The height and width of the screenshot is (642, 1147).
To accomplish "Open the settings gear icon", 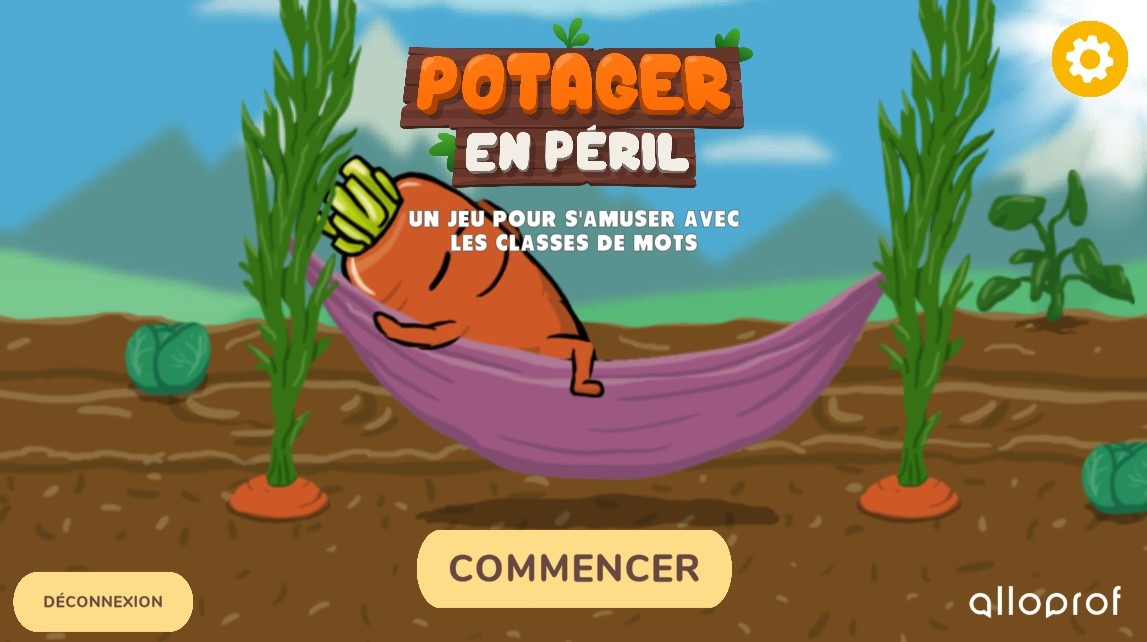I will pyautogui.click(x=1089, y=59).
